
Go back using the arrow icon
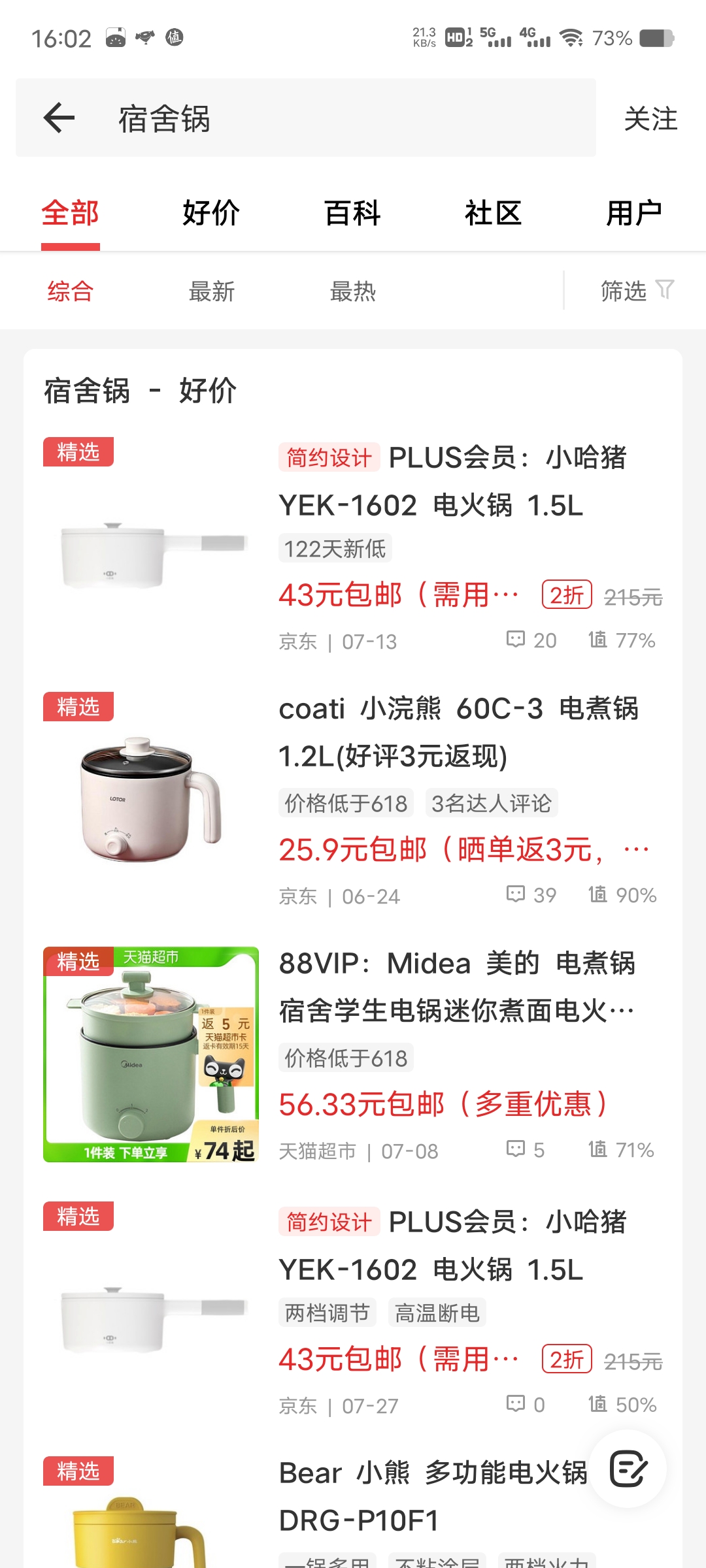click(59, 118)
